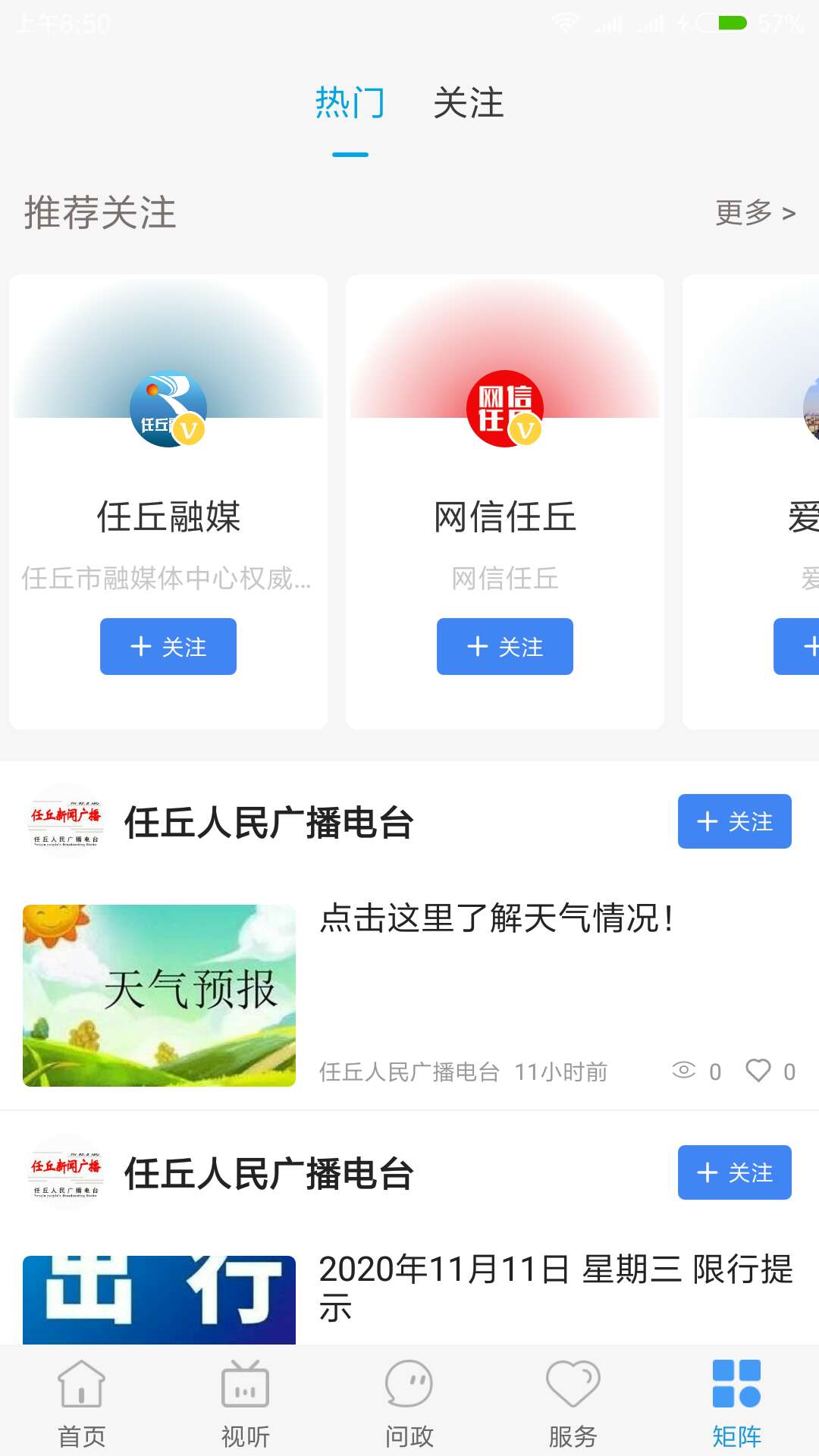This screenshot has height=1456, width=819.
Task: Follow 网信任丘 account
Action: 505,647
